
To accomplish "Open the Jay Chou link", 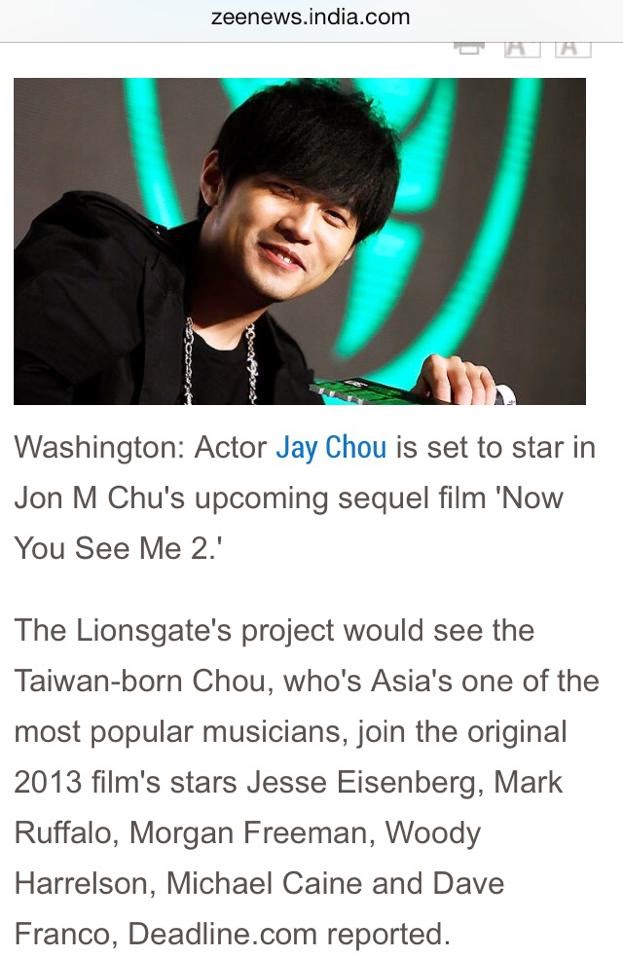I will click(331, 447).
